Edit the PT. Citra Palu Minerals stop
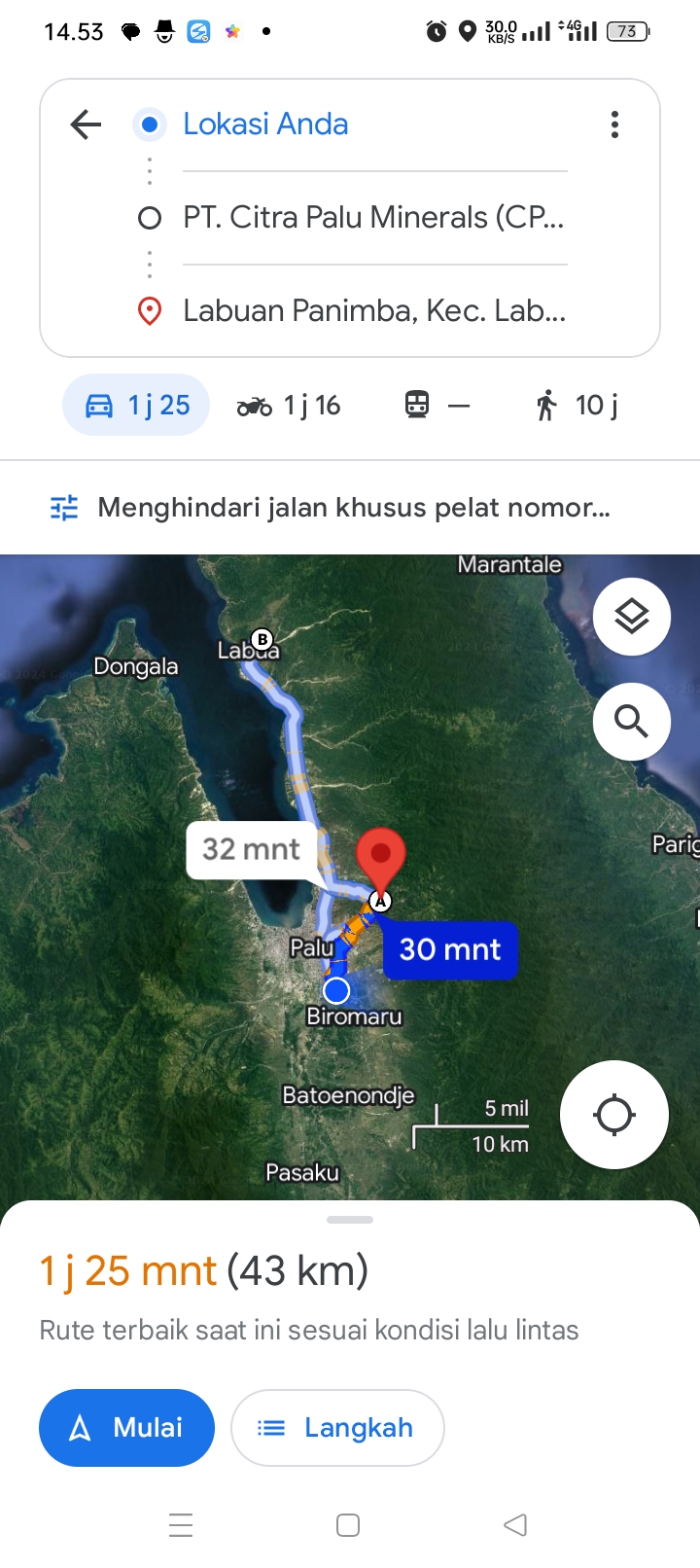 point(374,217)
